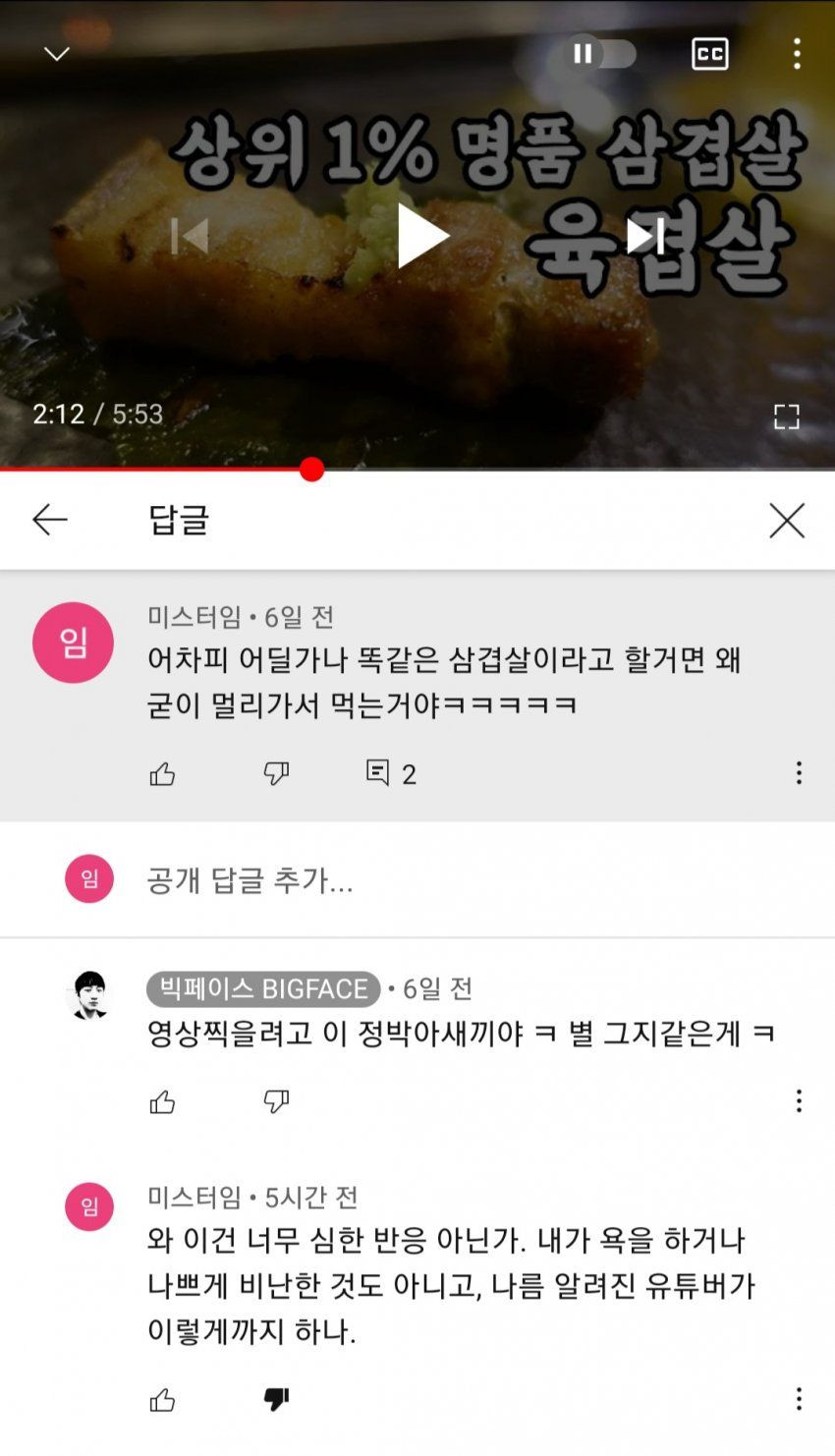Dislike 미스터임's original comment
The width and height of the screenshot is (835, 1456).
coord(276,773)
